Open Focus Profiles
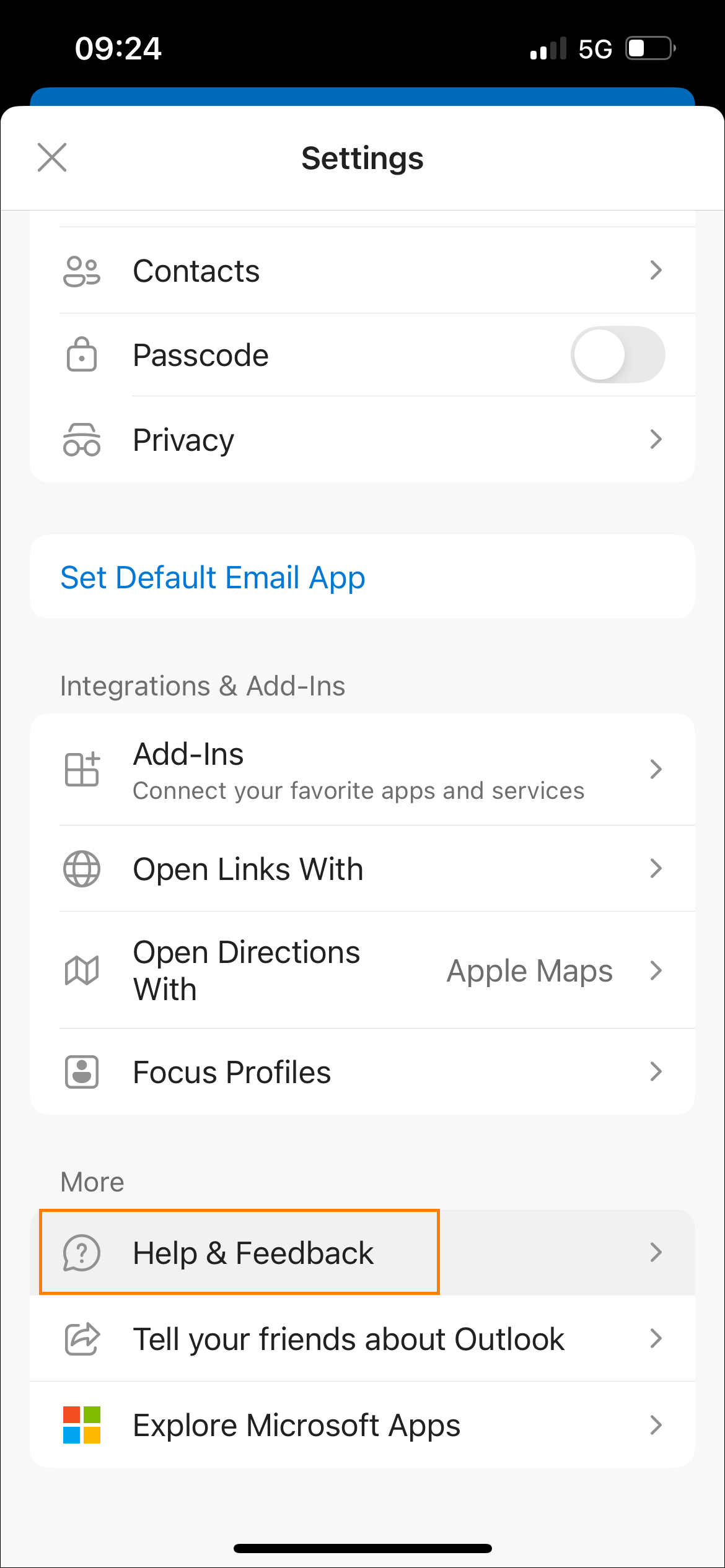 [362, 1072]
